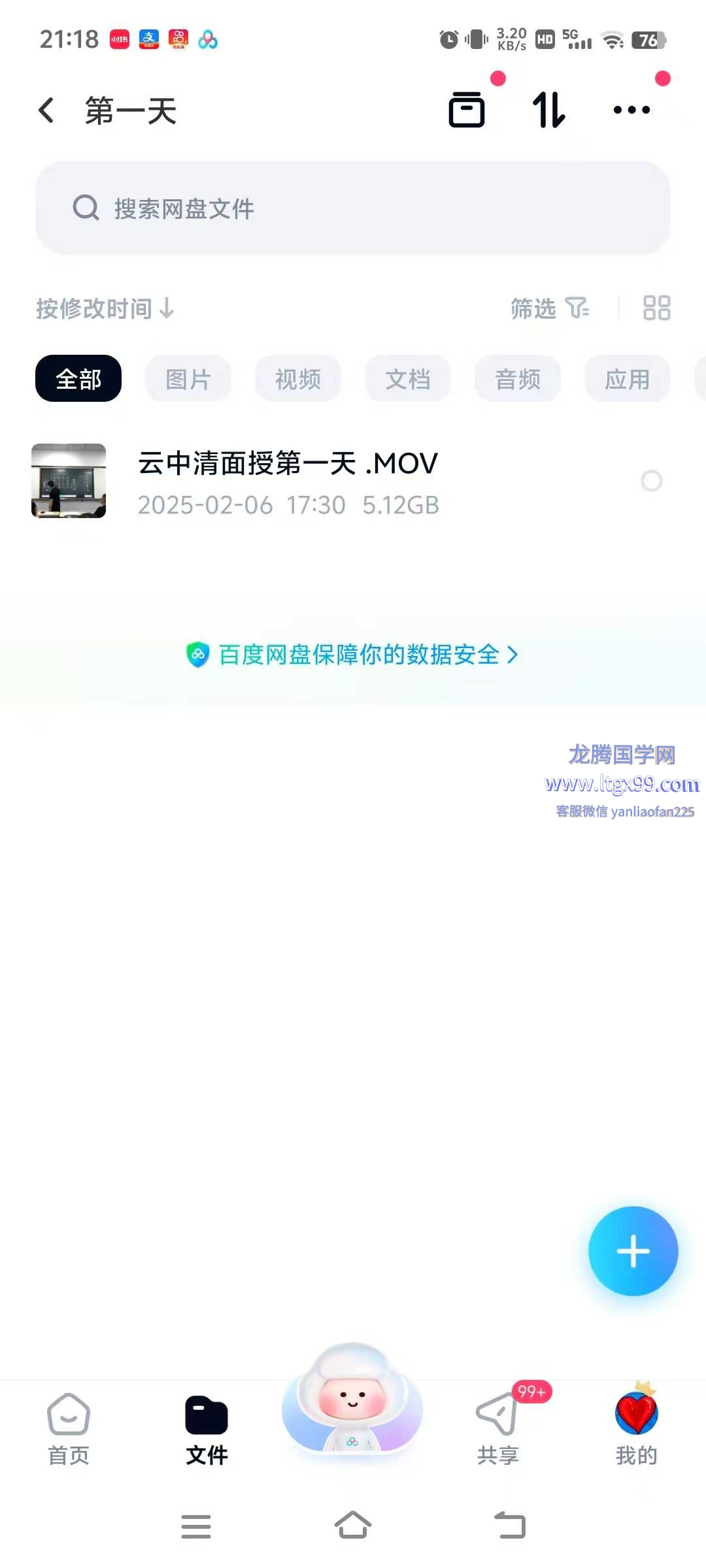Screen dimensions: 706x1568
Task: Change sorting via 按修改时间
Action: coord(105,308)
